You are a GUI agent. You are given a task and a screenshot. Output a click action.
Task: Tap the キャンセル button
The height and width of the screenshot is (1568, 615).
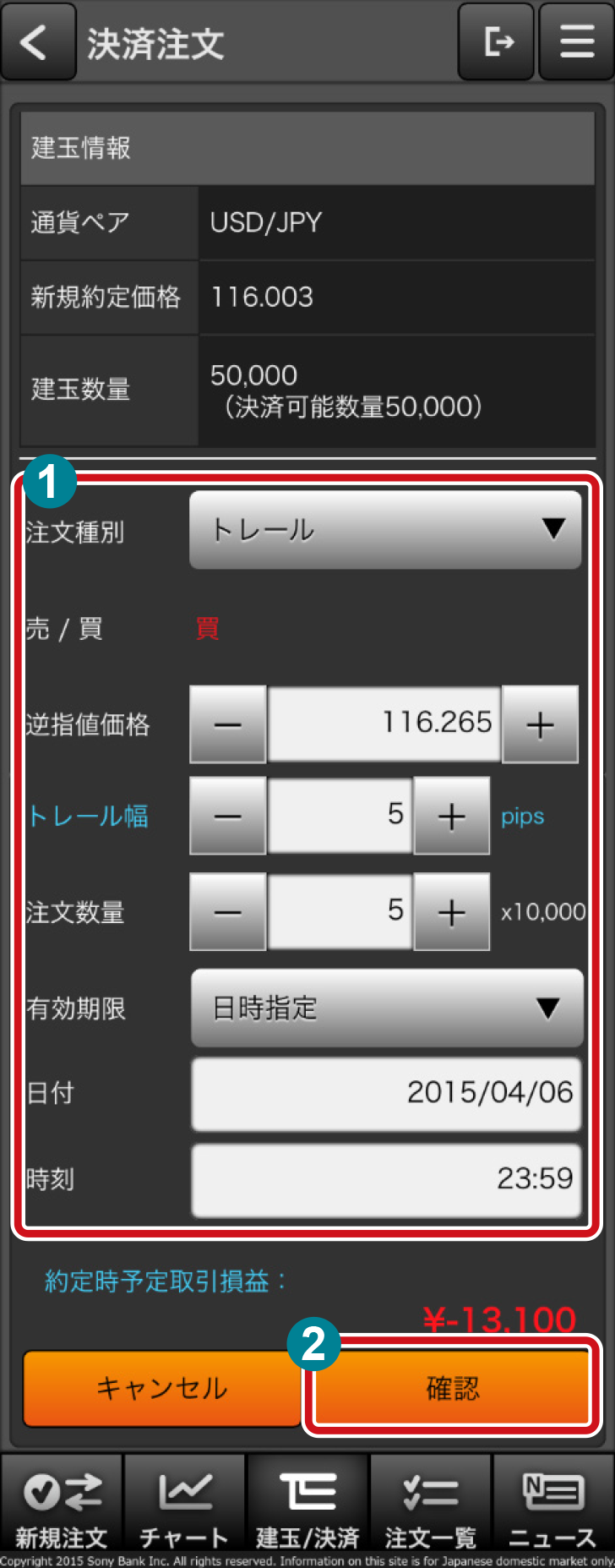click(162, 1388)
